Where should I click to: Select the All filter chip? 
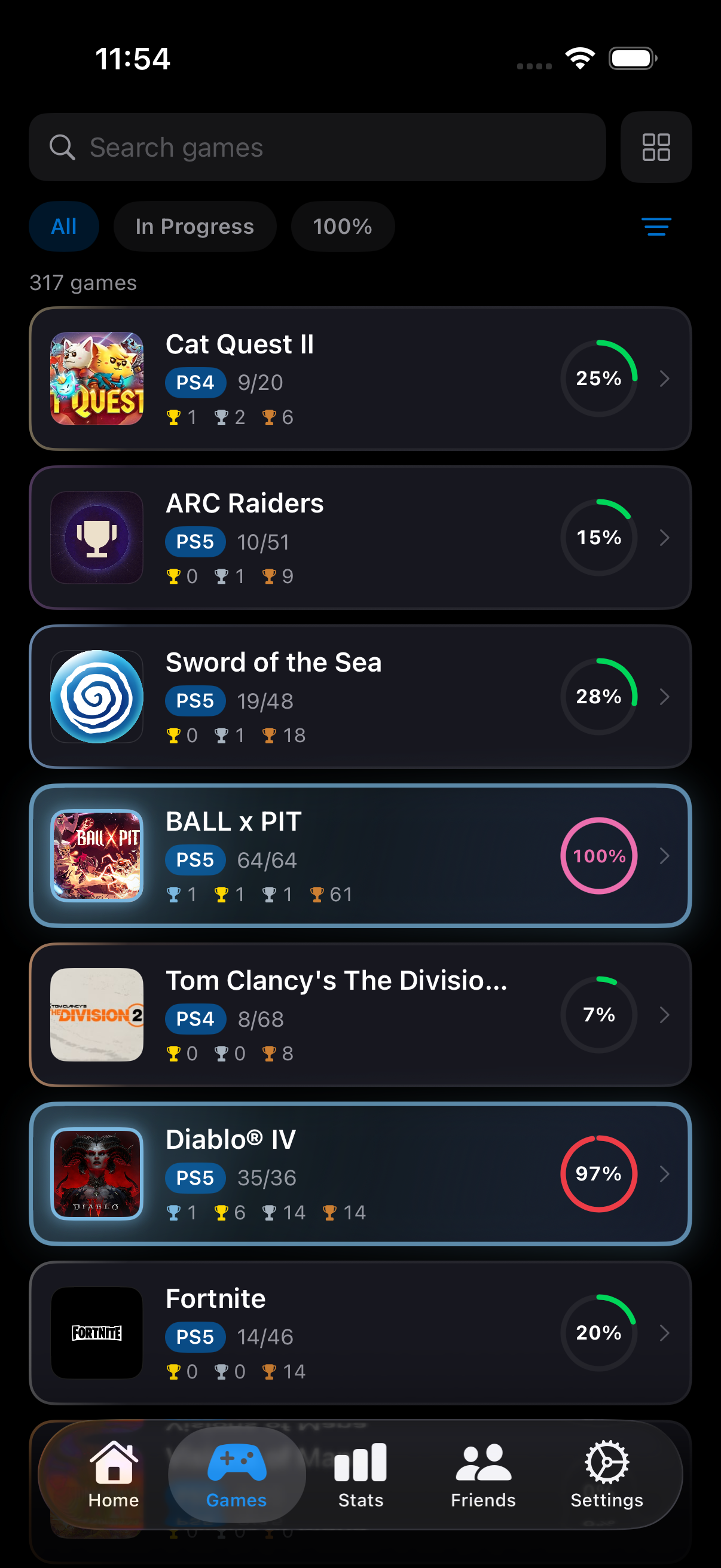tap(64, 226)
